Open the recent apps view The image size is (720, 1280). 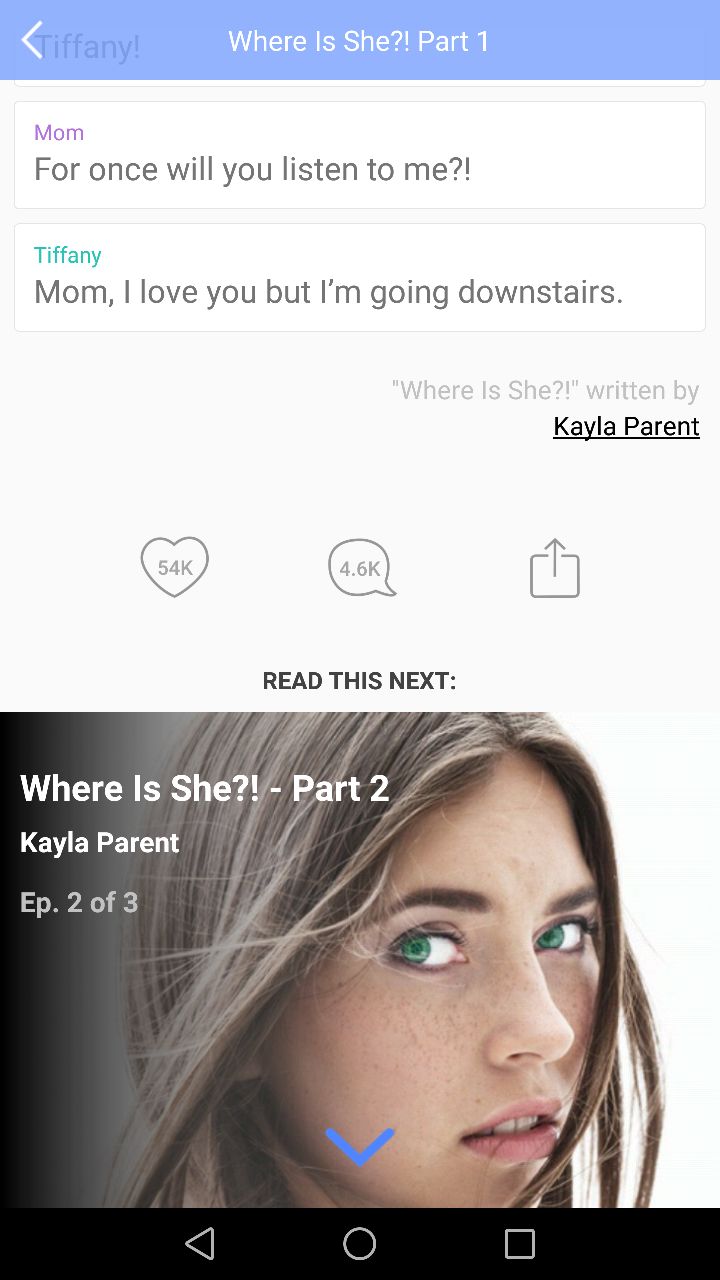click(520, 1243)
